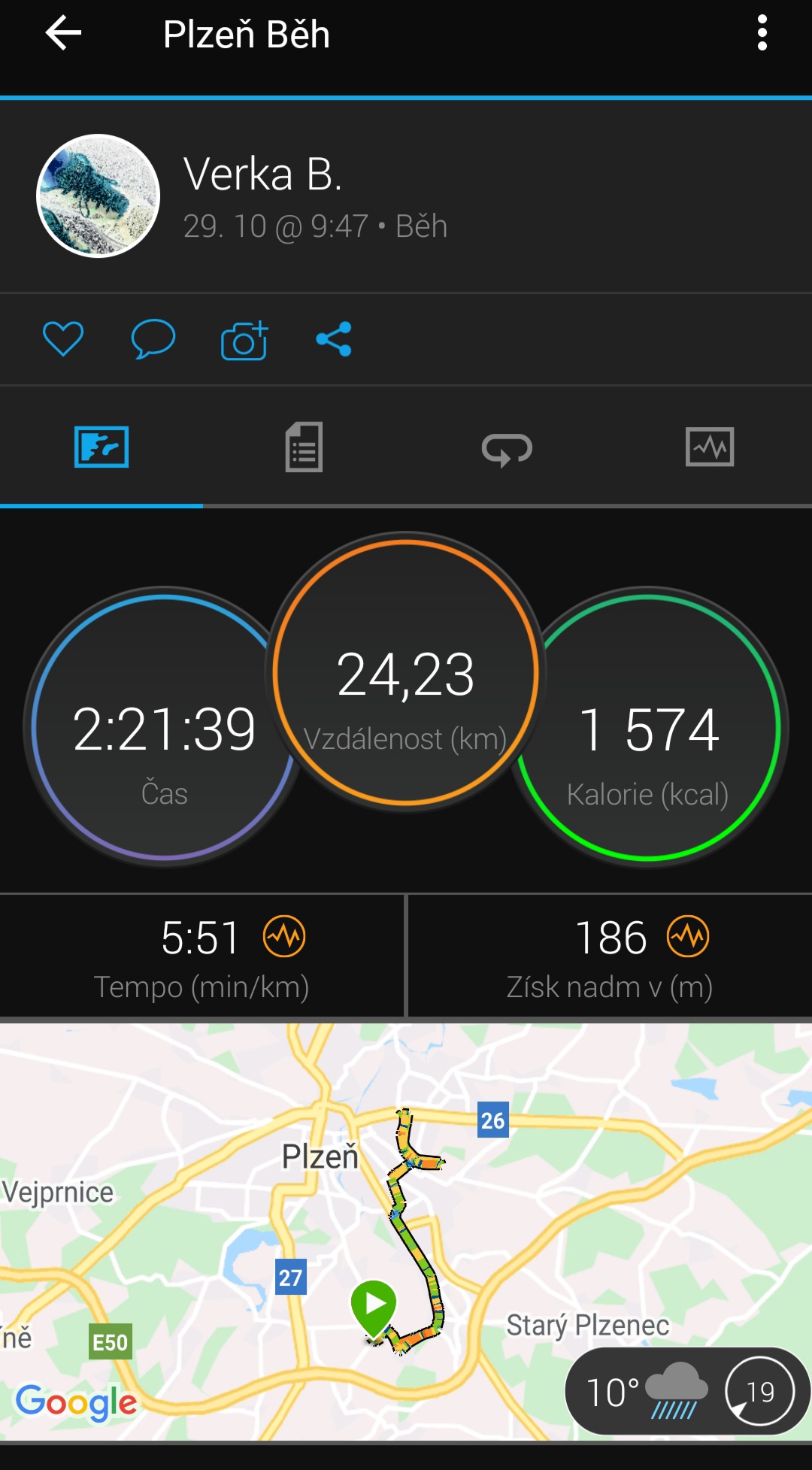Share the Plzeň Běh activity

point(334,339)
